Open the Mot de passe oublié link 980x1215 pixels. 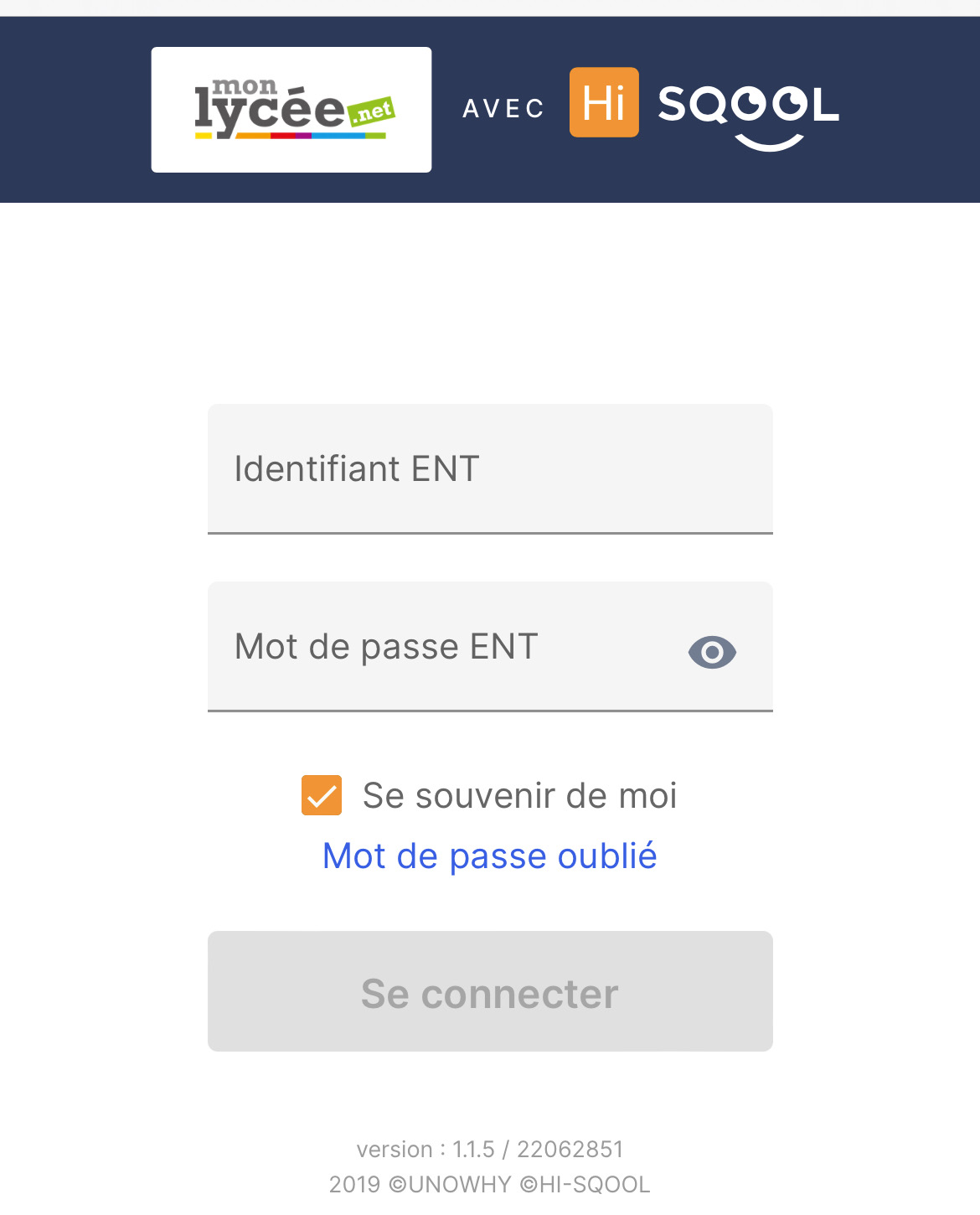(x=489, y=856)
